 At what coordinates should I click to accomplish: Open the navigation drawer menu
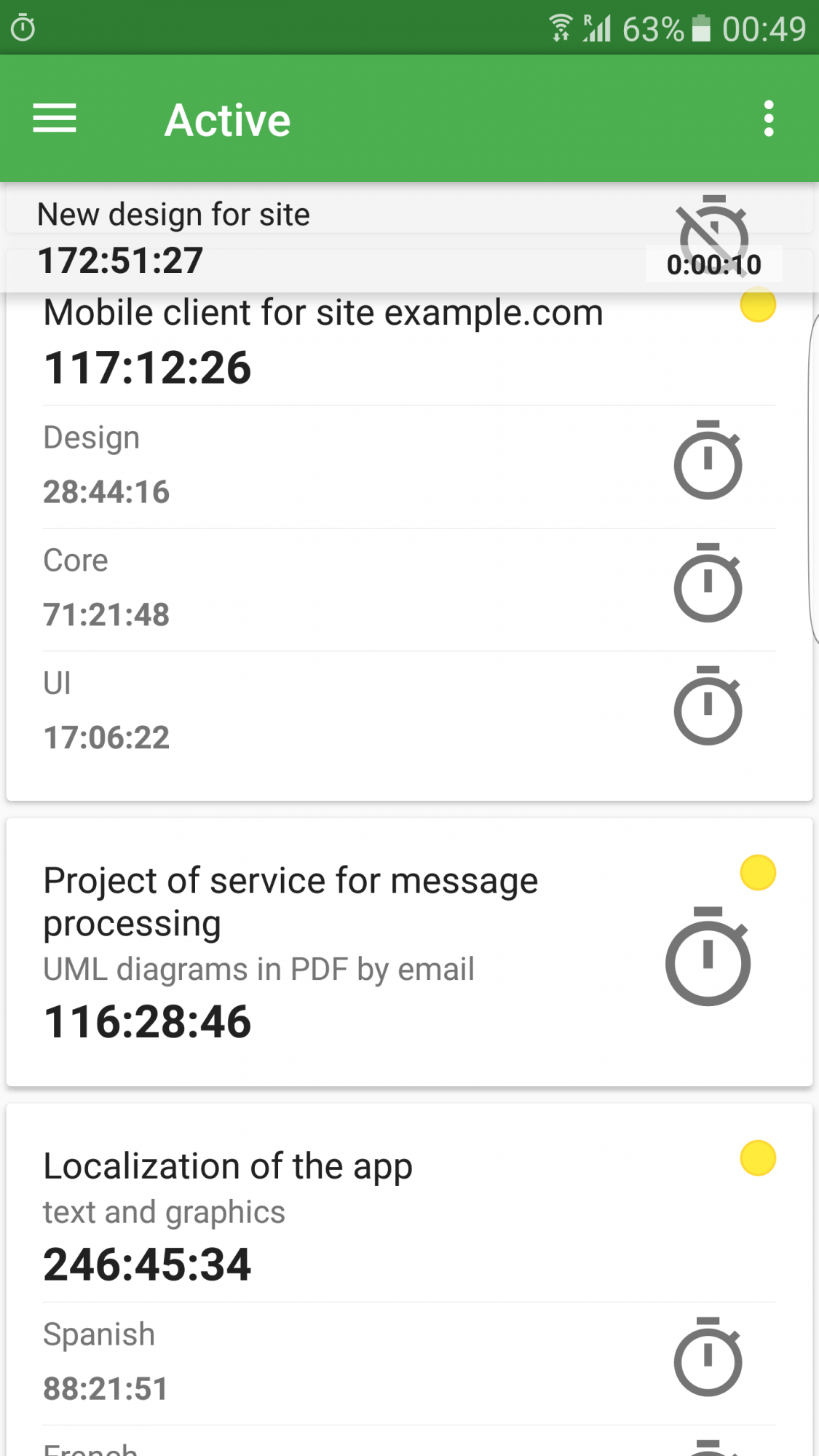[x=55, y=119]
